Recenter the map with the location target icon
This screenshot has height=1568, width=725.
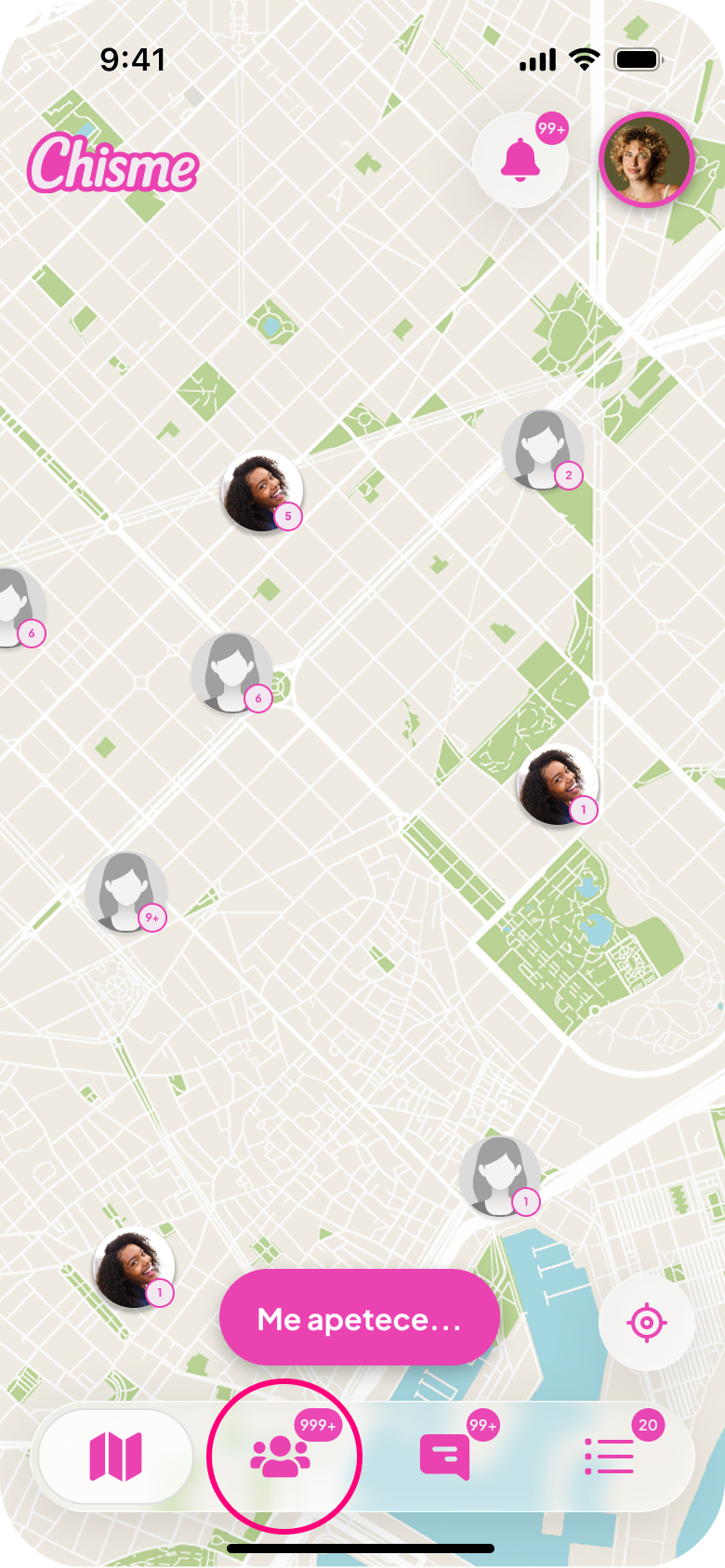(646, 1323)
